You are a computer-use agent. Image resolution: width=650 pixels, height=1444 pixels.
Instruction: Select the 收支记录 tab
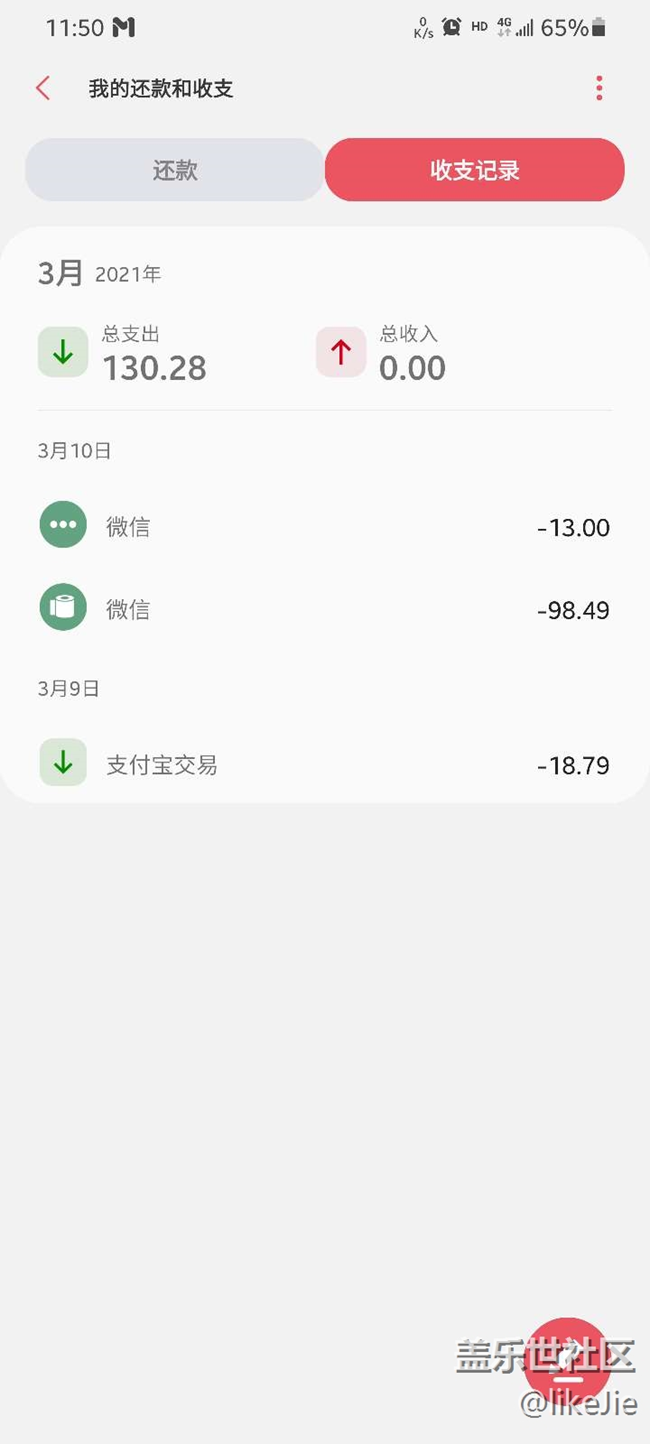point(475,170)
